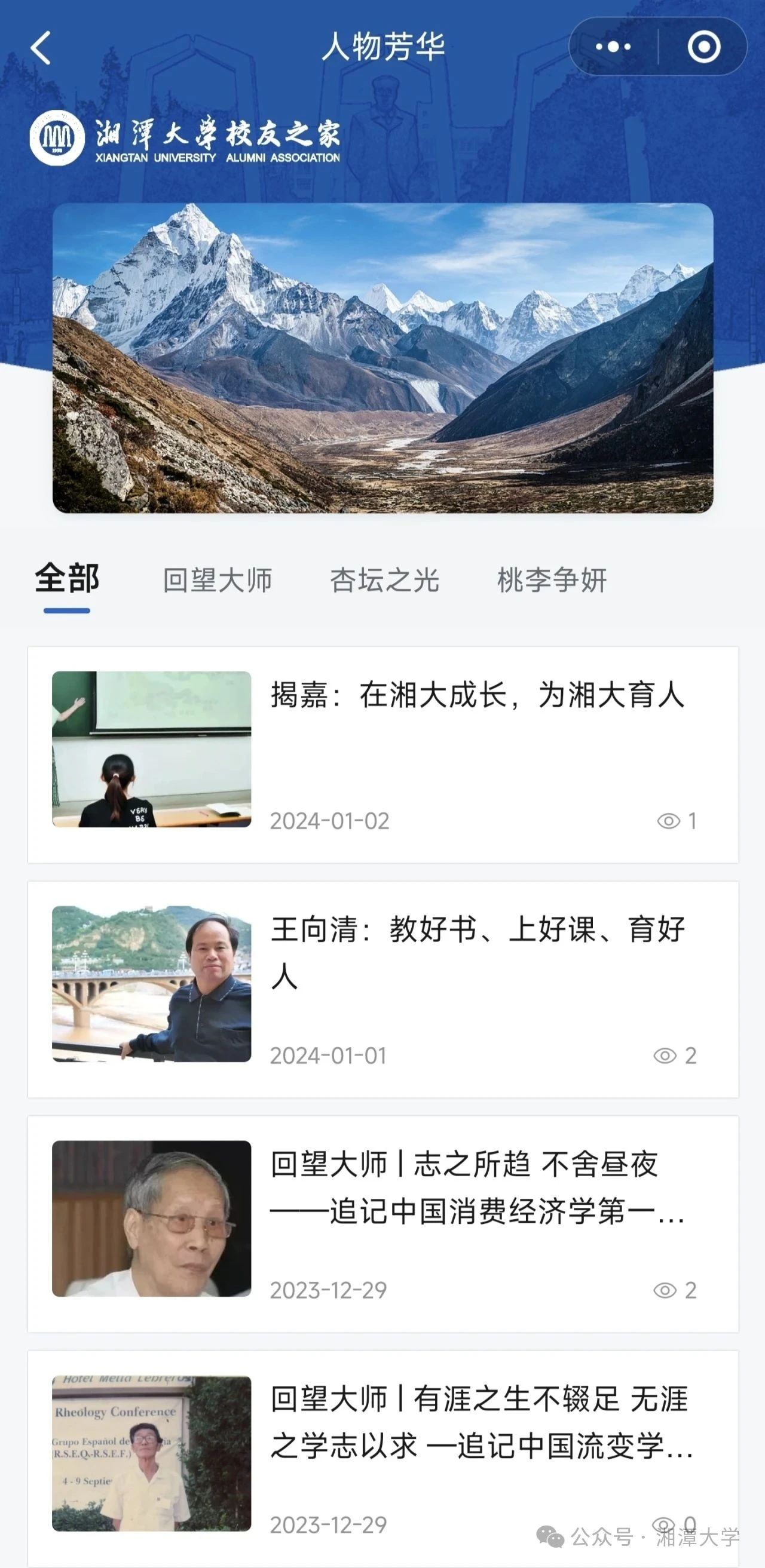The image size is (765, 1568).
Task: Open the article about 揭嘉
Action: click(478, 695)
